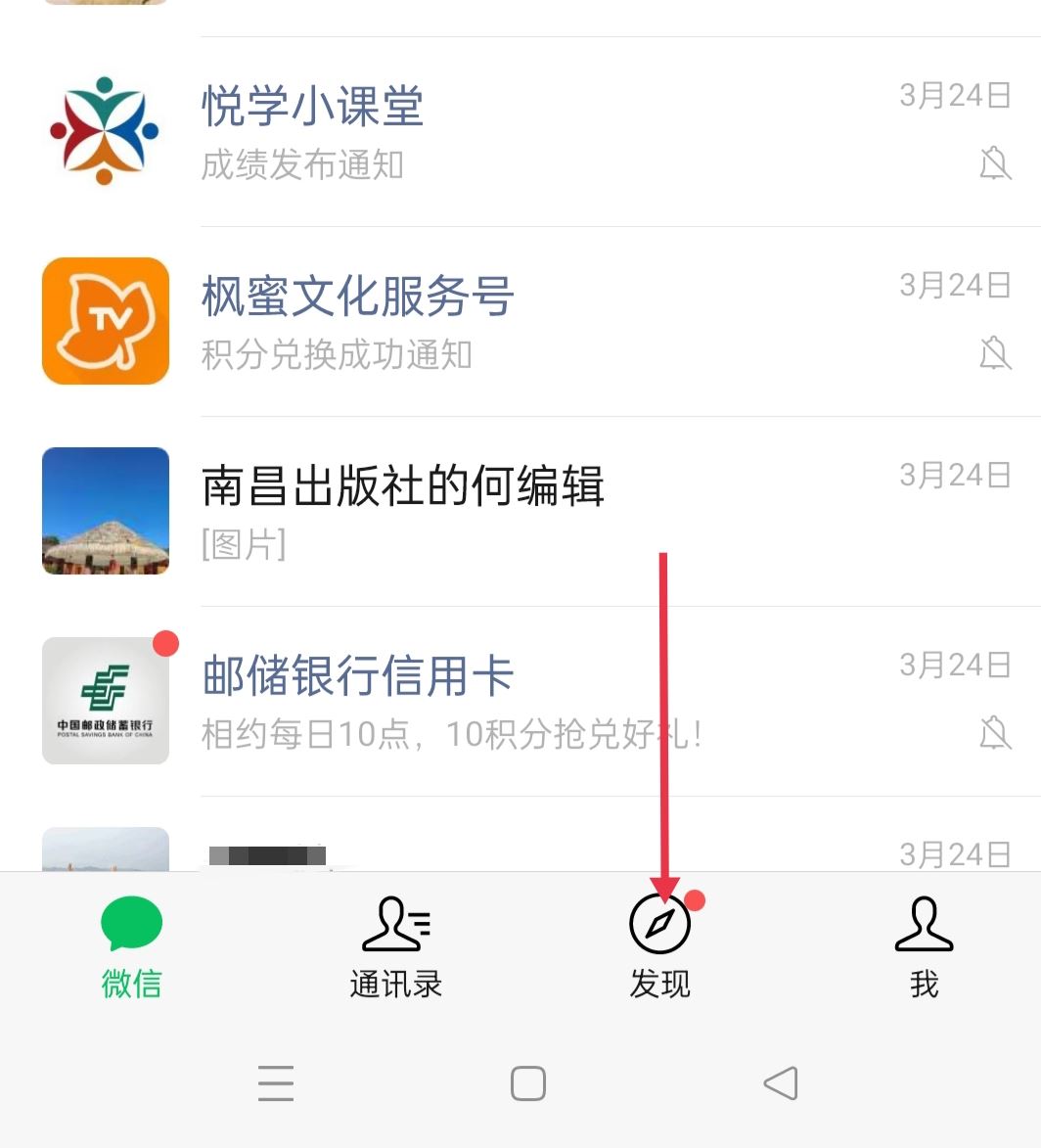
Task: Tap the 枫蜜文化服务号 orange TV avatar
Action: pyautogui.click(x=106, y=320)
